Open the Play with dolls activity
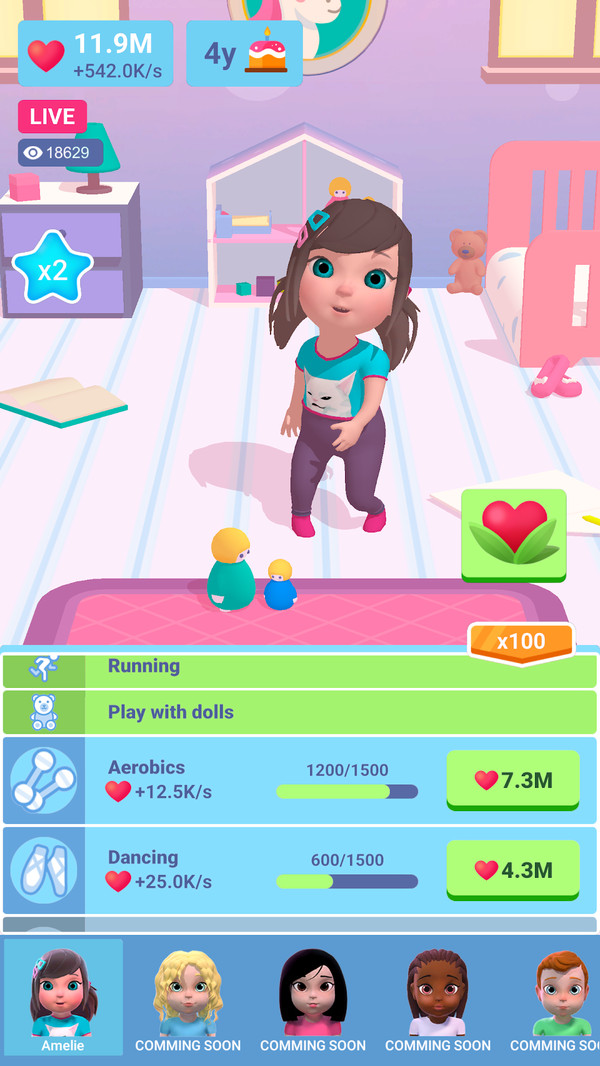600x1066 pixels. click(300, 712)
